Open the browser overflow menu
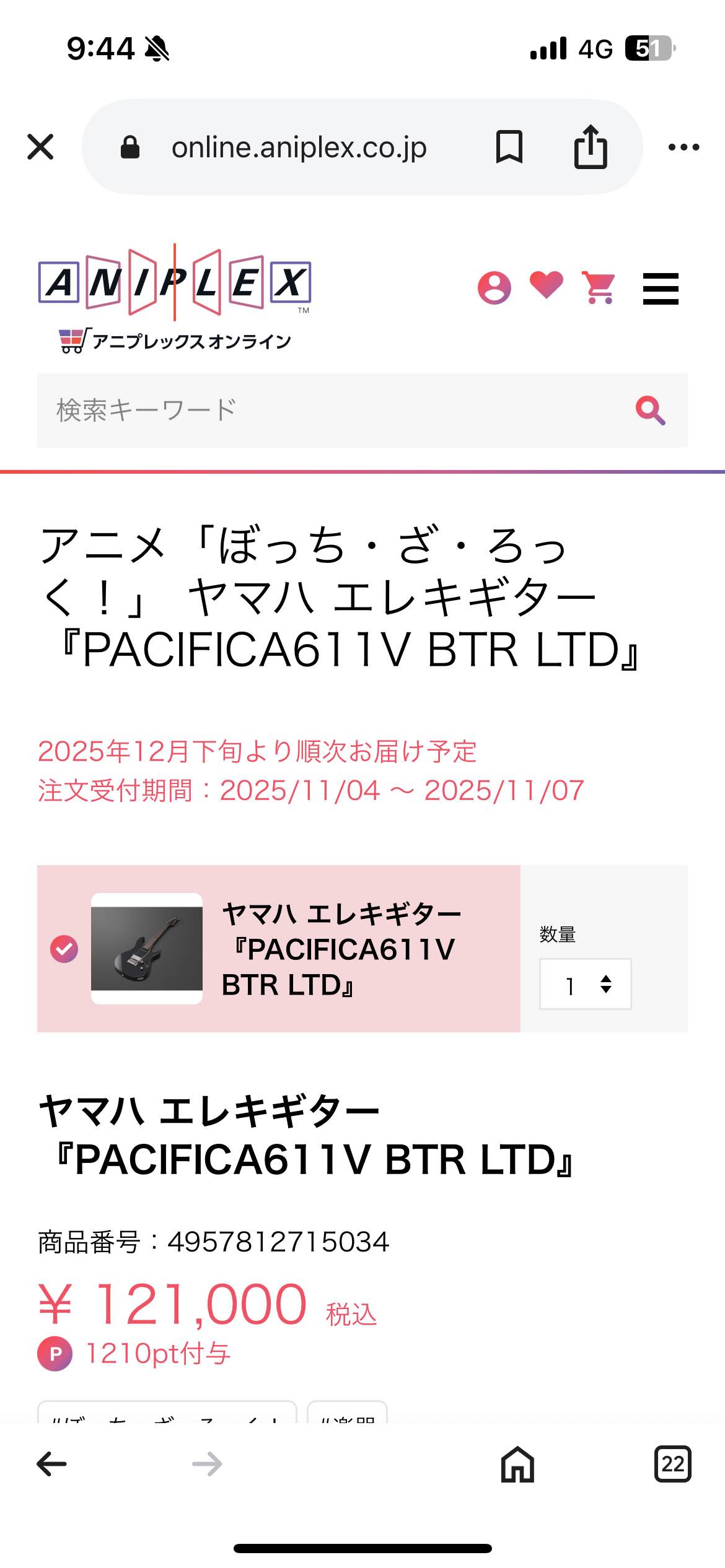Screen dimensions: 725x1568 pyautogui.click(x=683, y=147)
